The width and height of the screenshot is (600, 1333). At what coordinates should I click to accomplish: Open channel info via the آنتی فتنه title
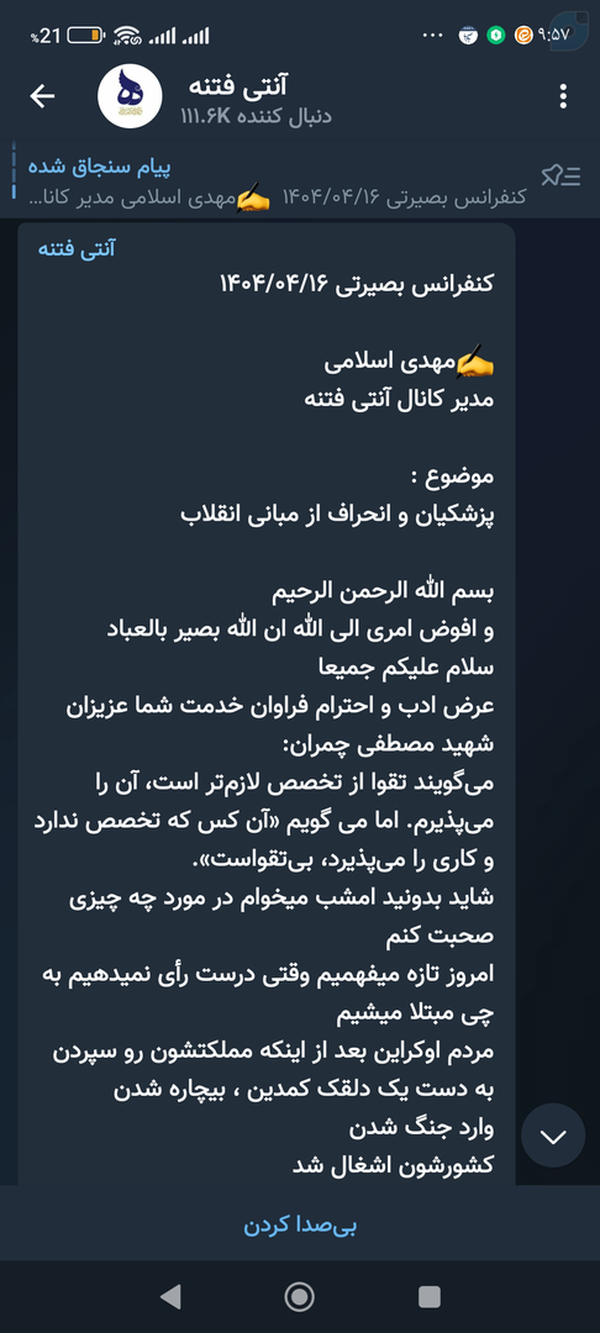click(236, 85)
